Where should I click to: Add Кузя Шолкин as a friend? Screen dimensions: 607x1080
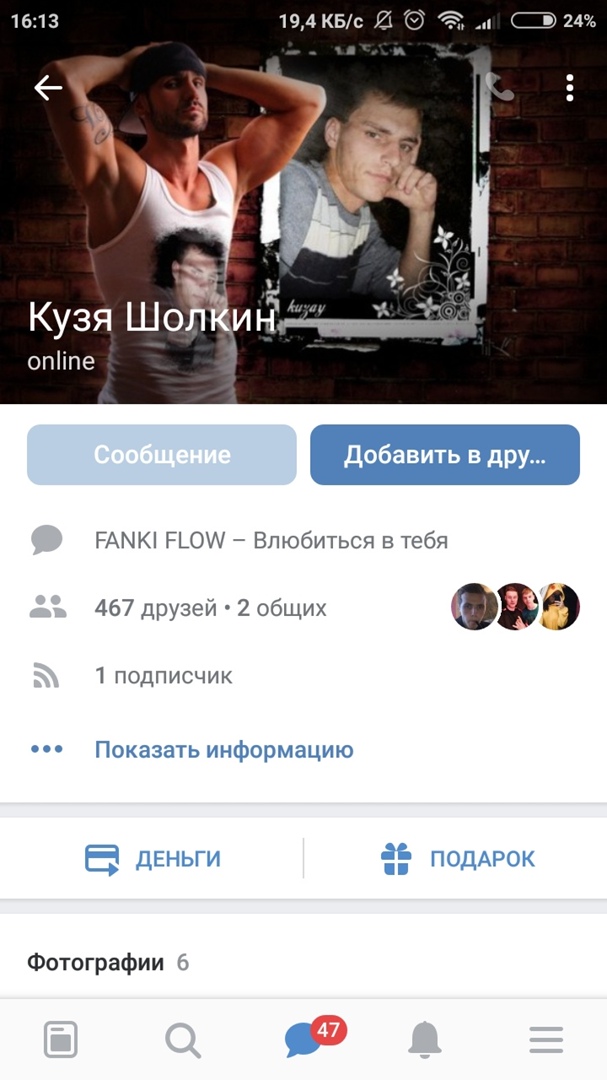445,455
